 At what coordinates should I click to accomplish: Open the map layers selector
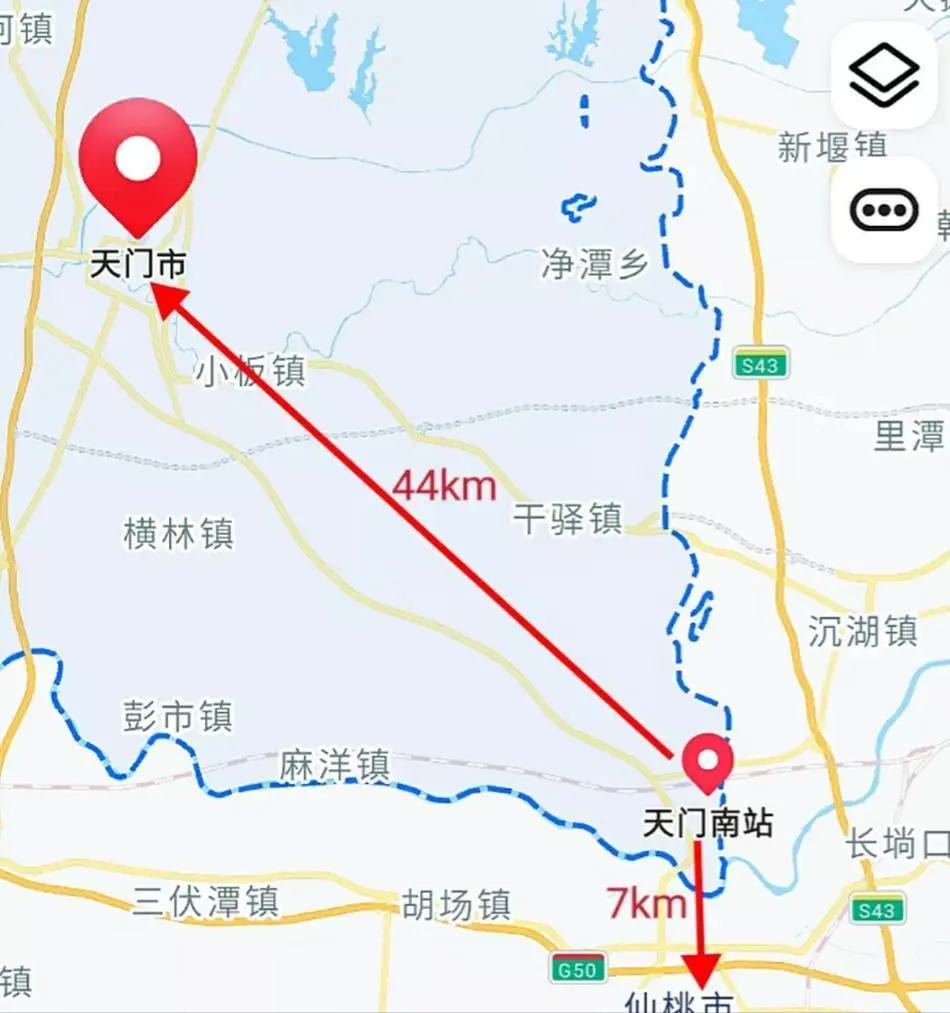click(x=884, y=77)
